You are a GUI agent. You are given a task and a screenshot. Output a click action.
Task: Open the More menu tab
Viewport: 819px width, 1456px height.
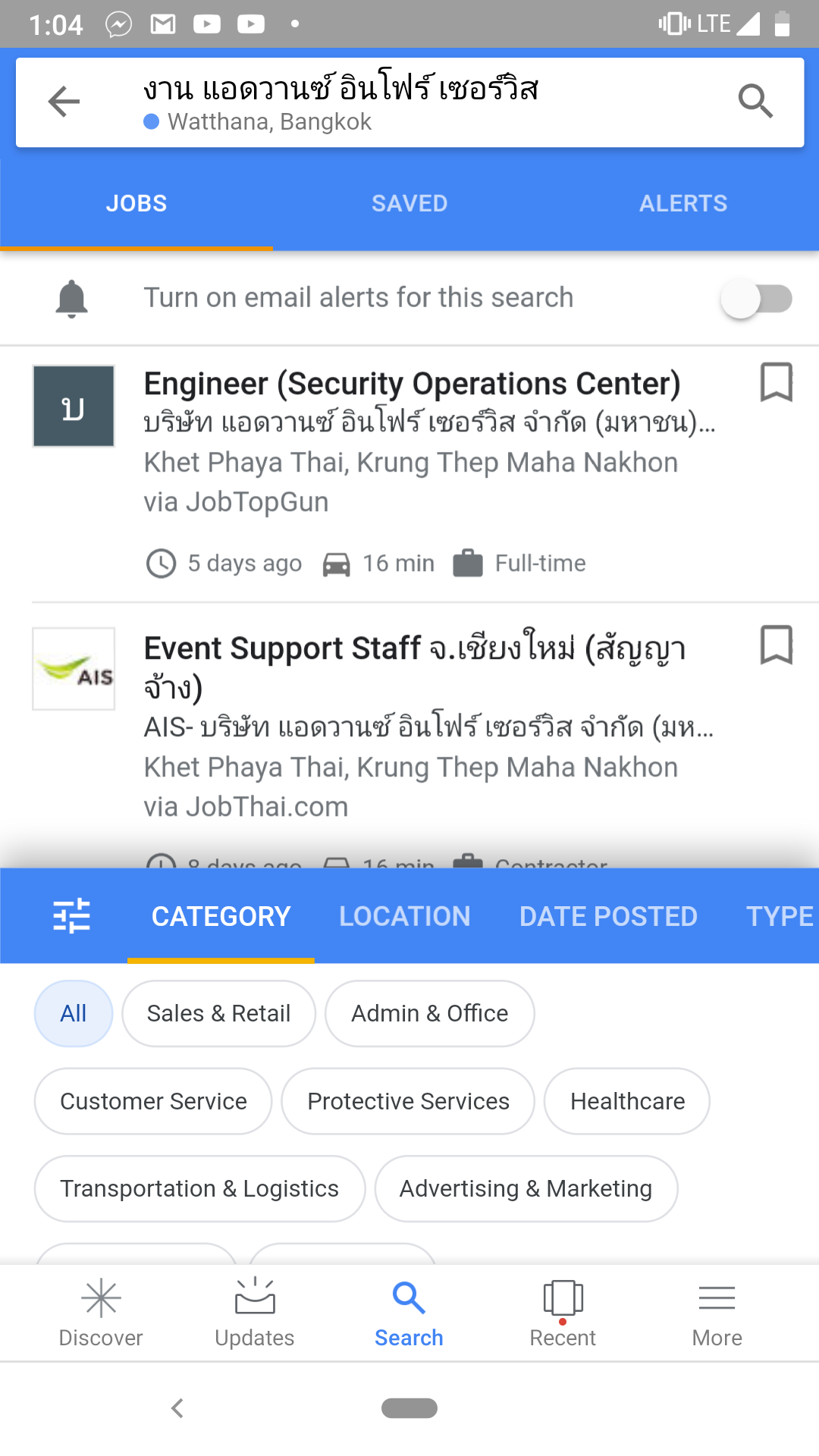point(717,1313)
